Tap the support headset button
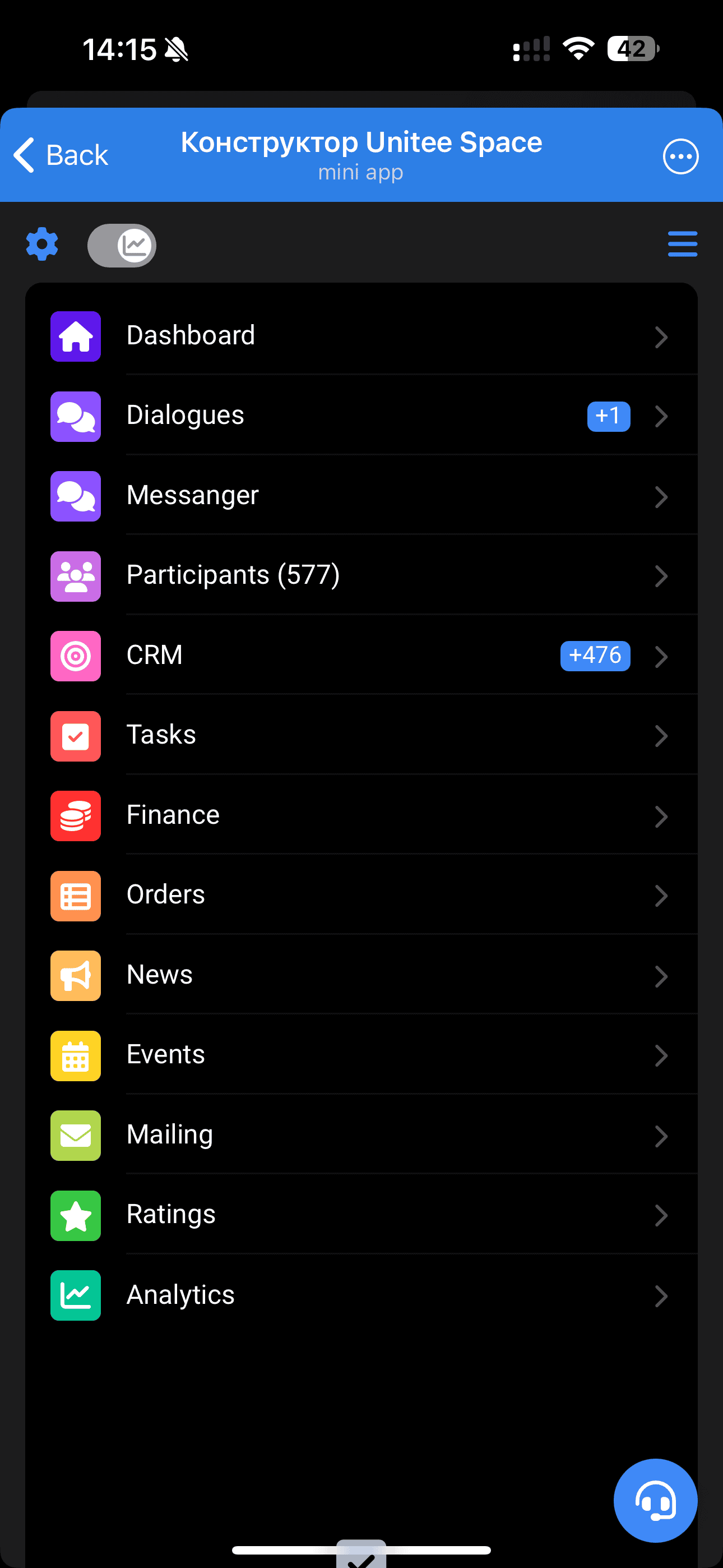This screenshot has width=723, height=1568. coord(655,1498)
